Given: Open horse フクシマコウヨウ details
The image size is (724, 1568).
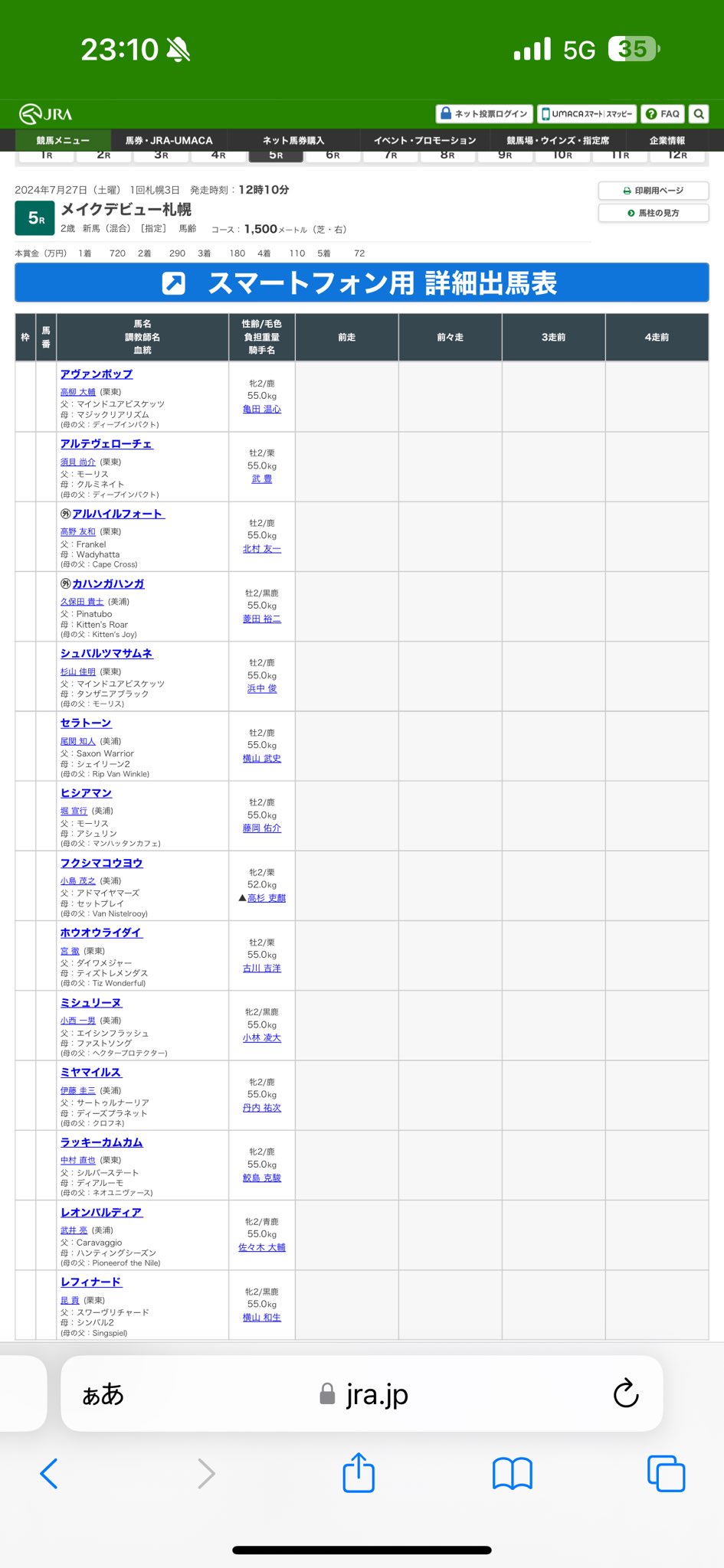Looking at the screenshot, I should (x=101, y=863).
